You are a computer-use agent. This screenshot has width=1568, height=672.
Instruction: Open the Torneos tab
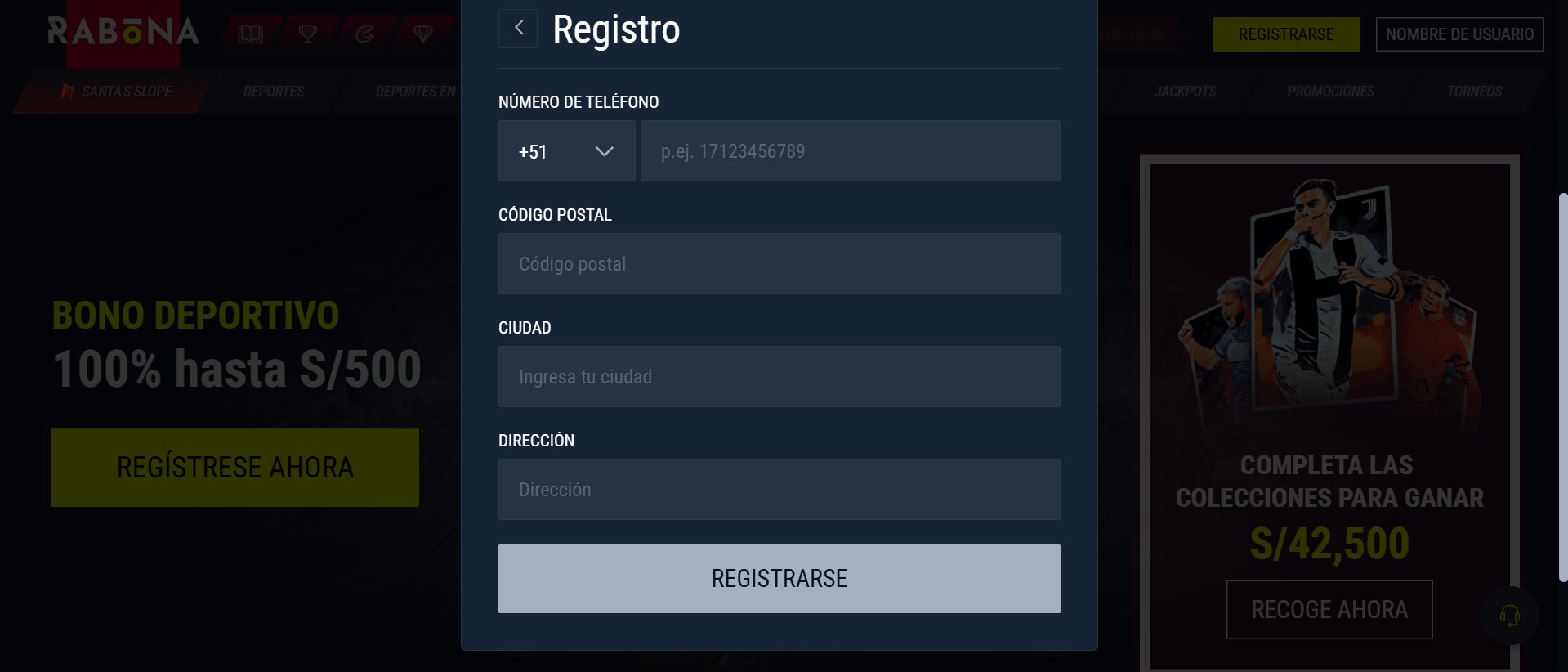click(1474, 92)
